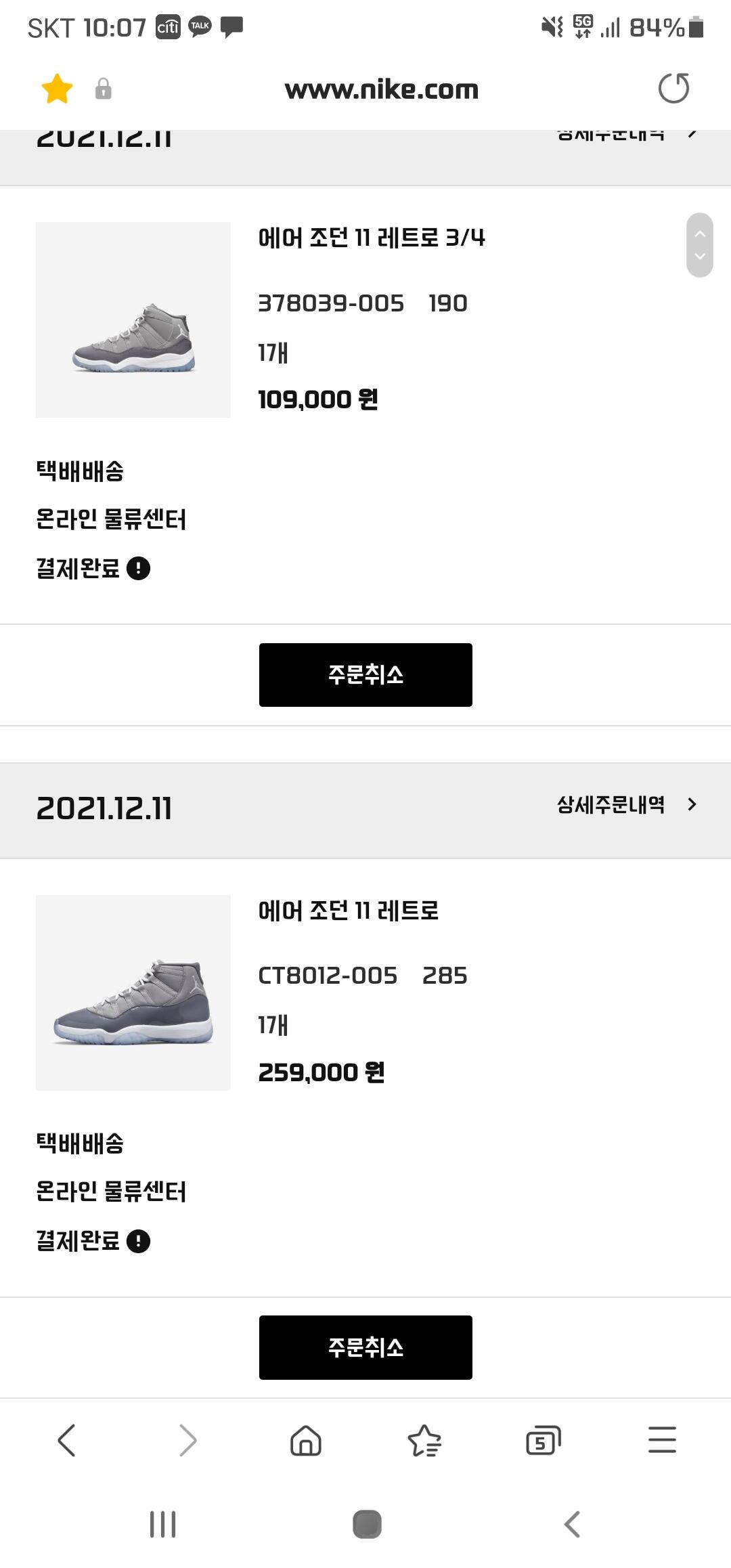The height and width of the screenshot is (1568, 731).
Task: Tap the info icon next to the first 결제완료
Action: click(139, 568)
